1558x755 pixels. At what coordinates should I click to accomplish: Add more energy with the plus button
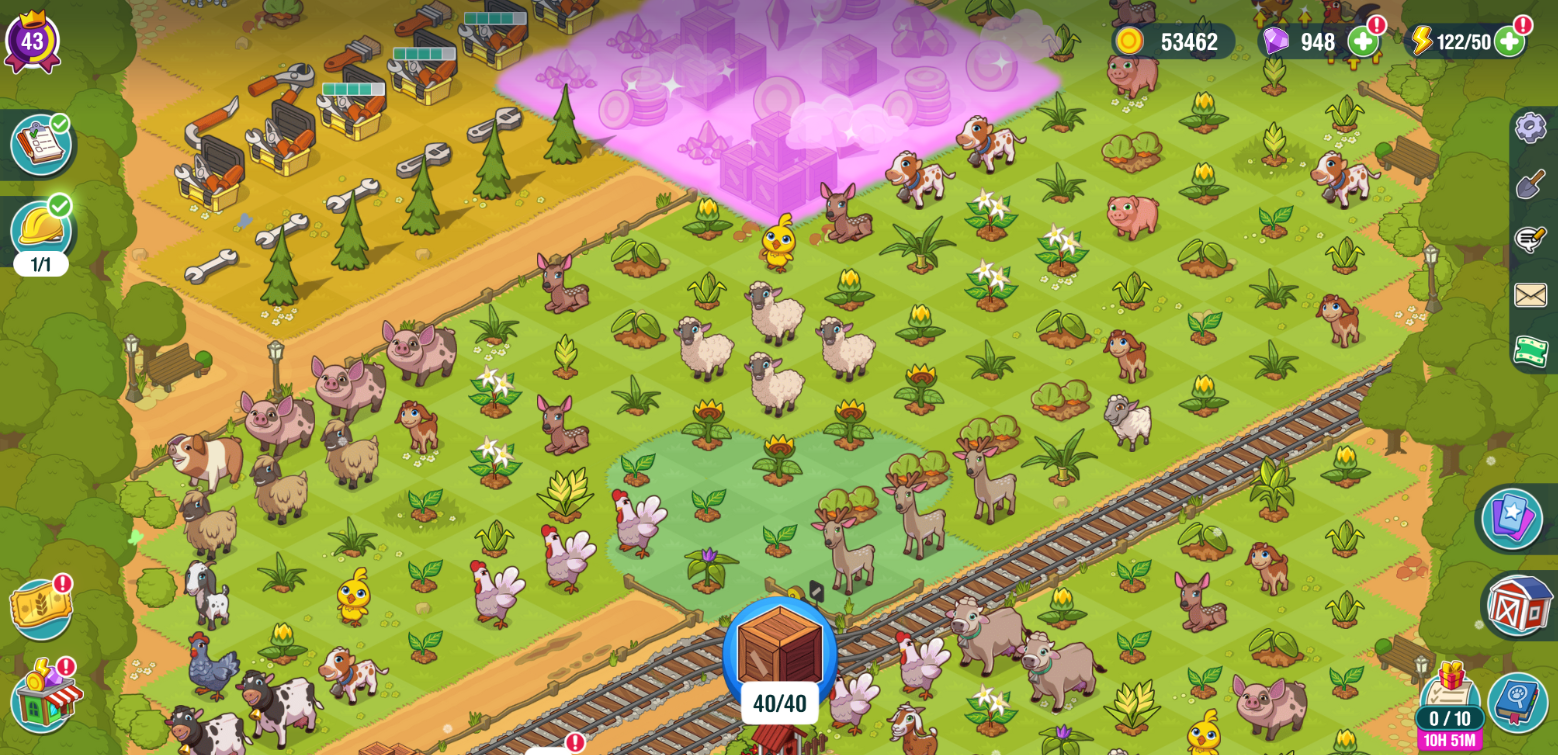[x=1508, y=41]
